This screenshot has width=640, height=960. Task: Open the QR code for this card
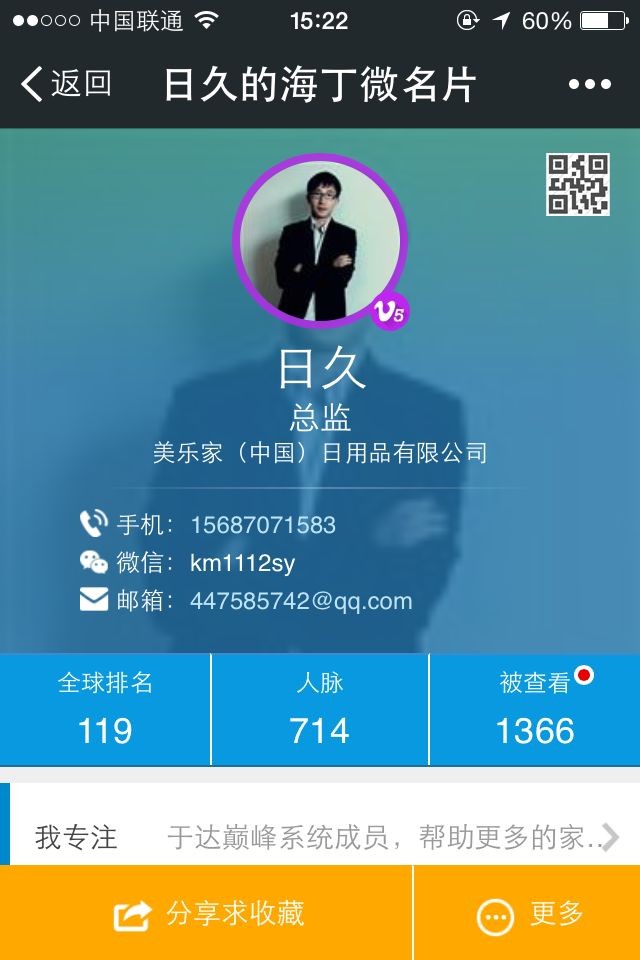click(577, 184)
